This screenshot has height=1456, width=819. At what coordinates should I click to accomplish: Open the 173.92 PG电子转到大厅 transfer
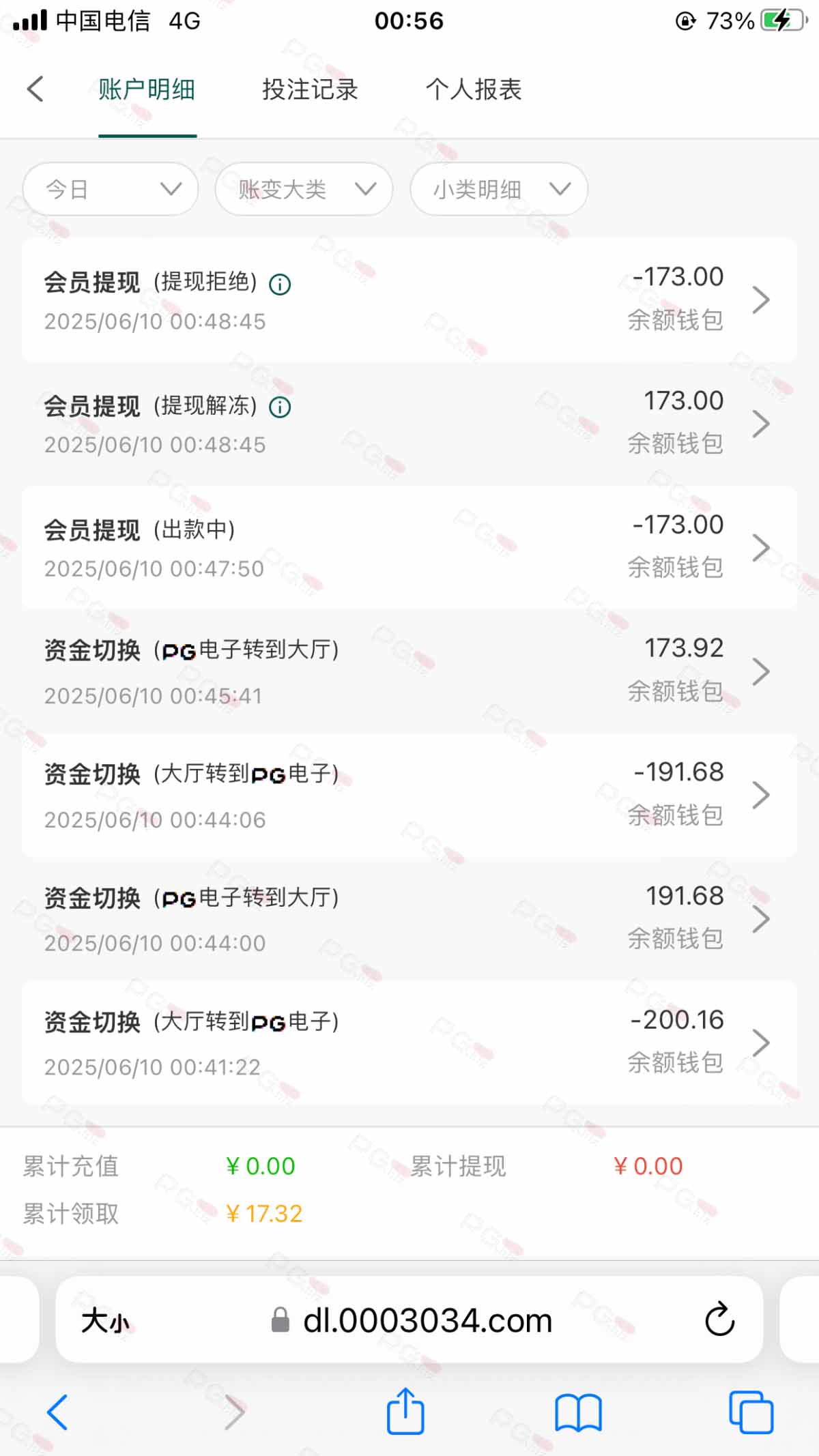pyautogui.click(x=409, y=671)
